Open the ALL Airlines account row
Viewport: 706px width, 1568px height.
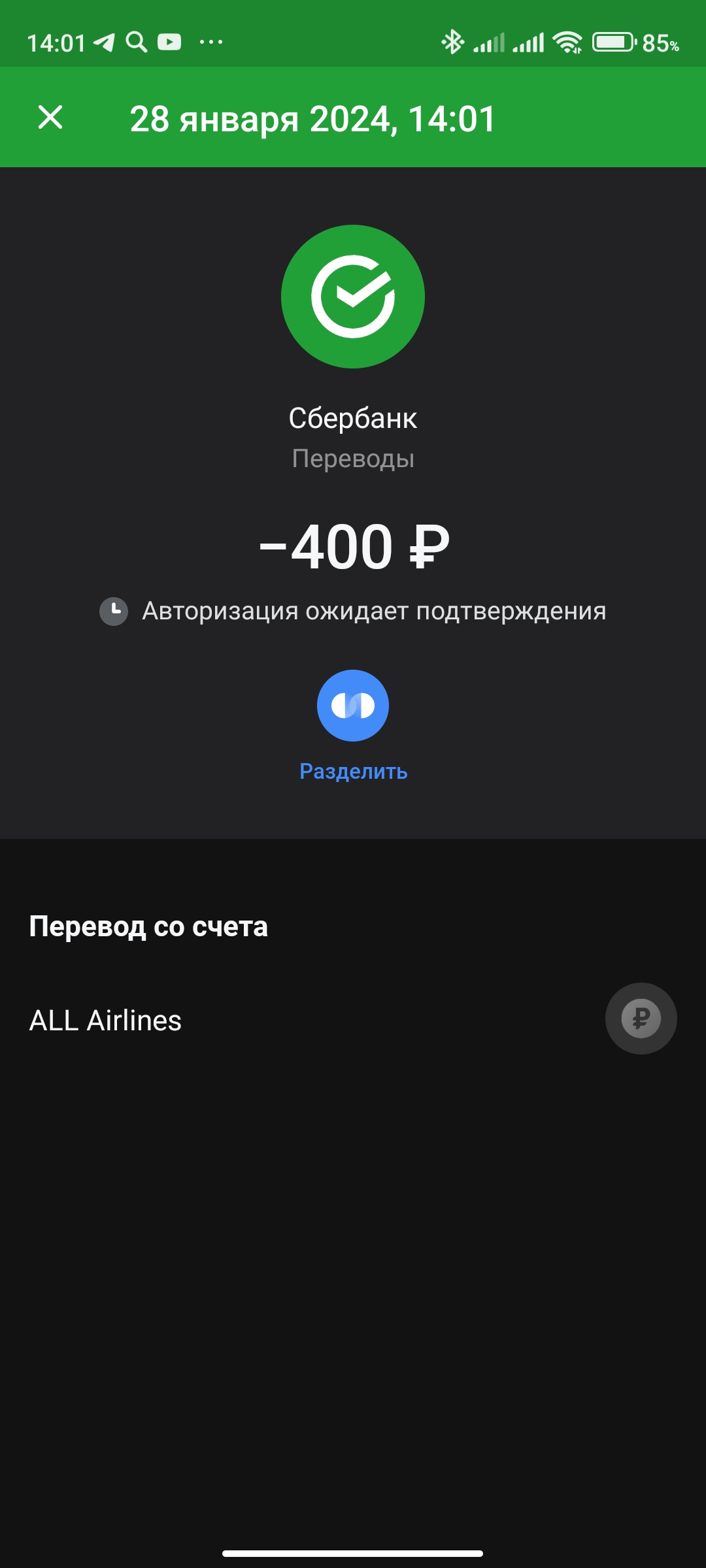[x=353, y=1019]
